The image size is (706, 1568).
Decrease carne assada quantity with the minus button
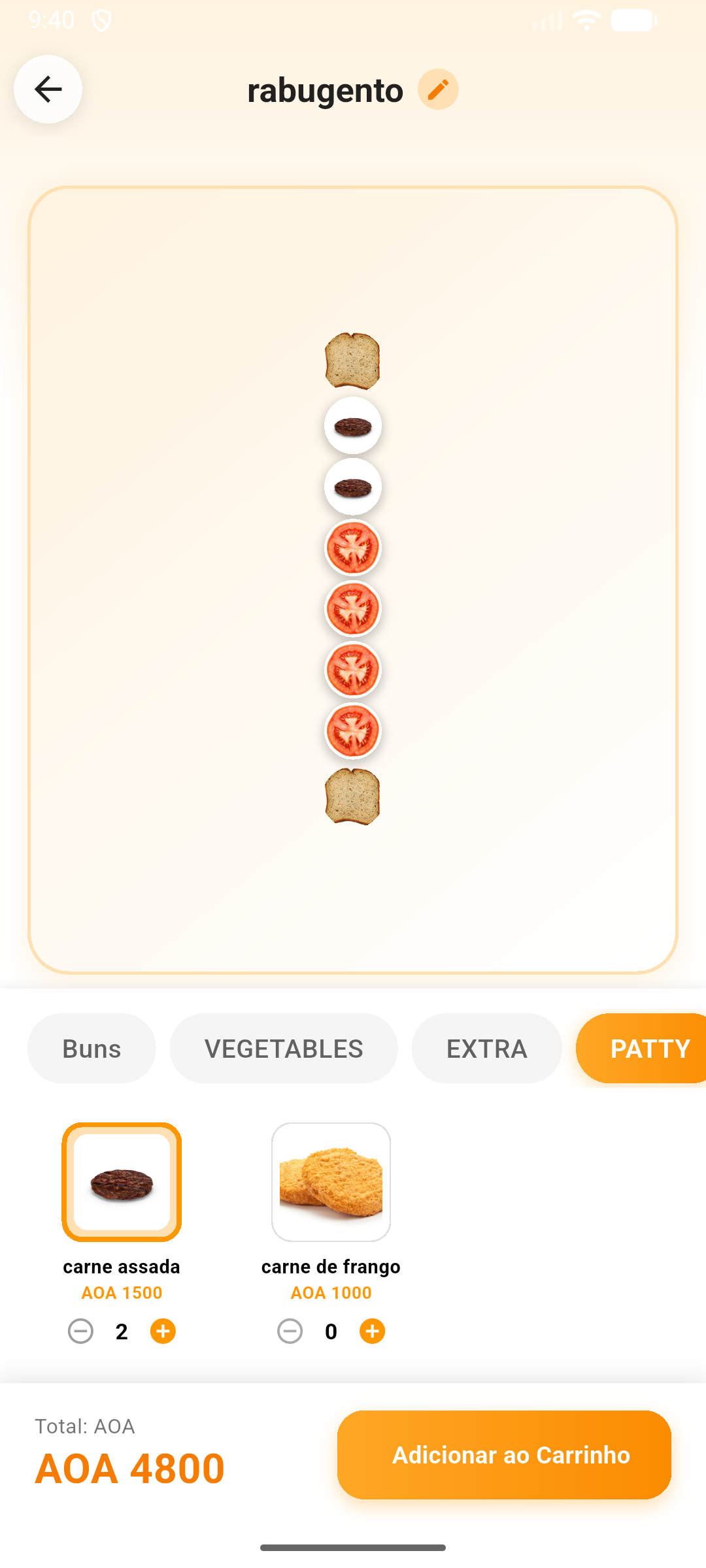pos(80,1331)
